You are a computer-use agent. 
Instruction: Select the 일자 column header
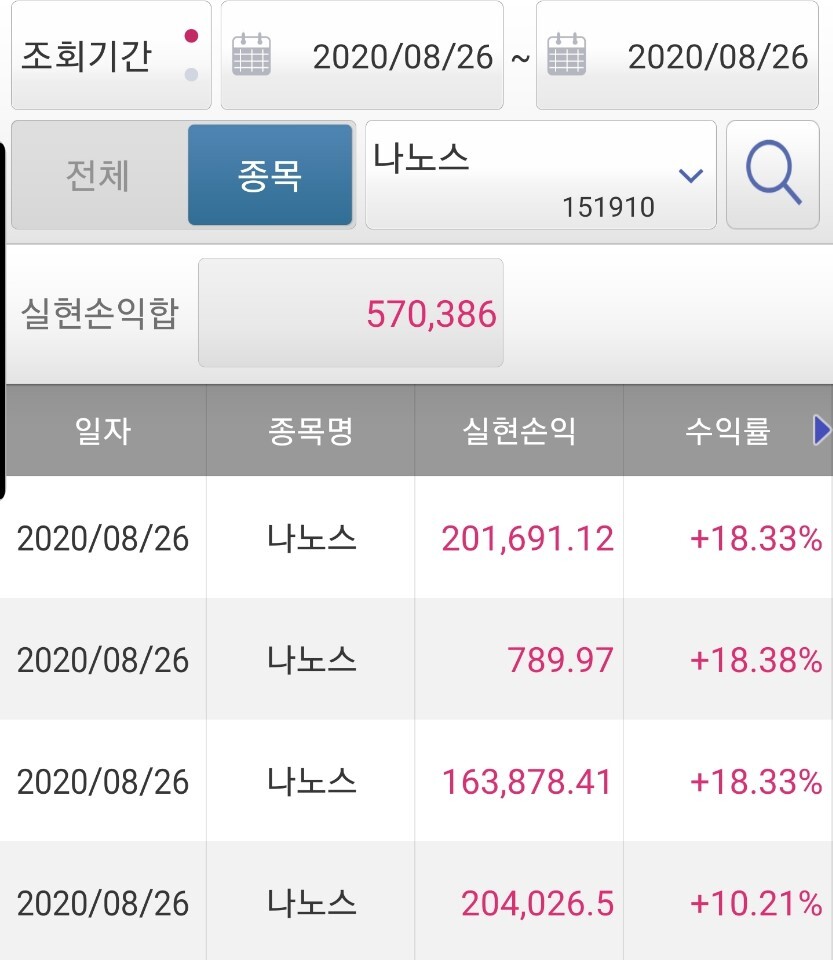pyautogui.click(x=103, y=430)
